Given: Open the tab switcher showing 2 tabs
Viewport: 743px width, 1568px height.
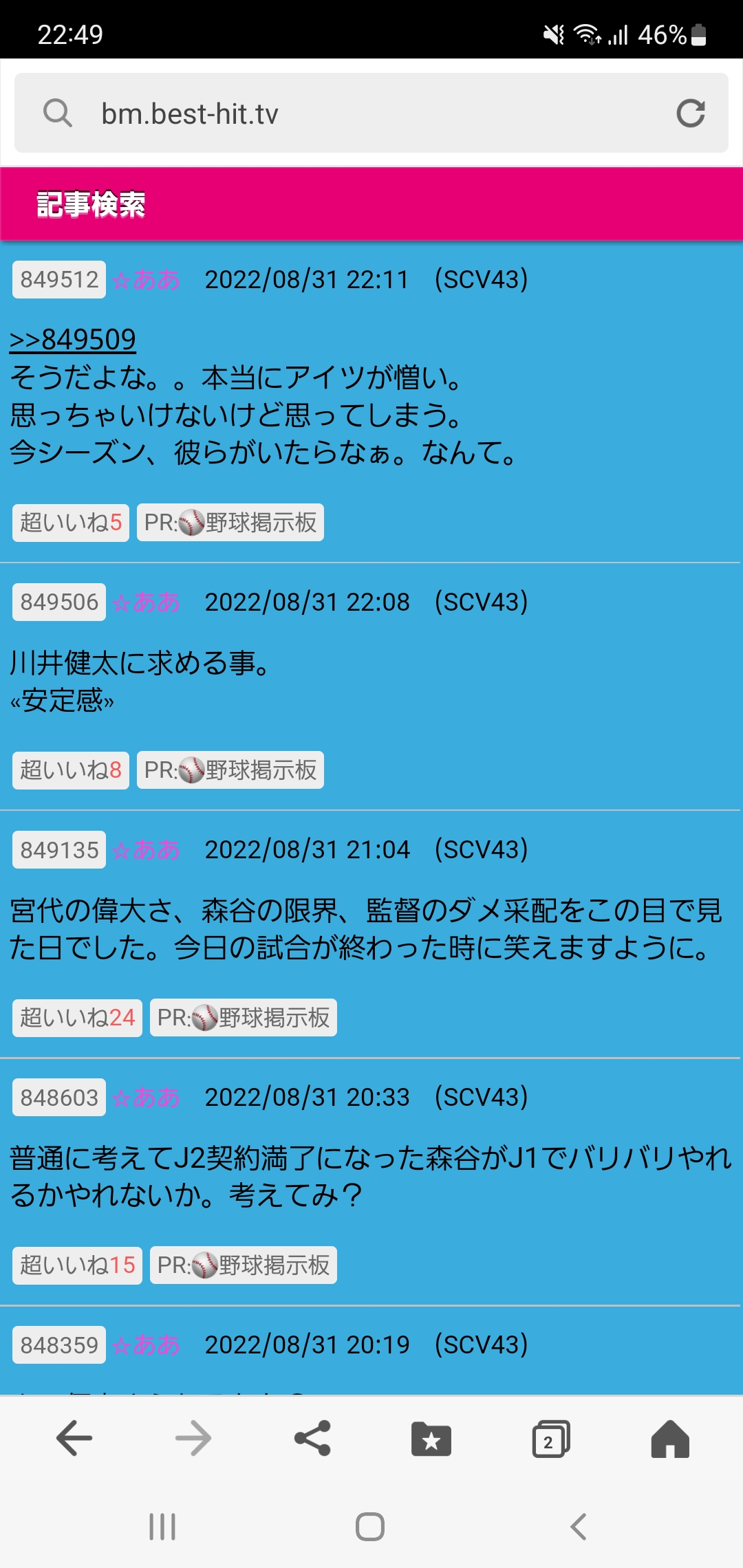Looking at the screenshot, I should 550,1438.
